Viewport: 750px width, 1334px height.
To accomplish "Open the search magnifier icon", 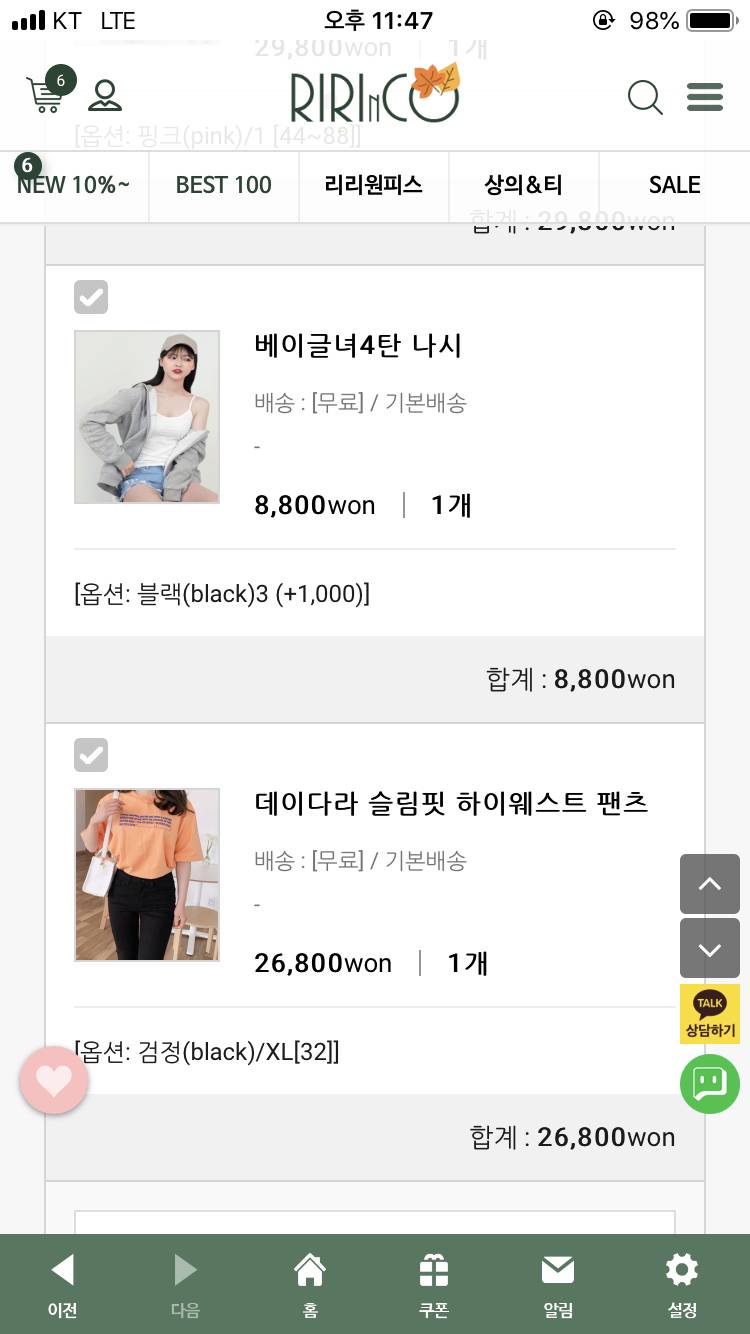I will 645,97.
